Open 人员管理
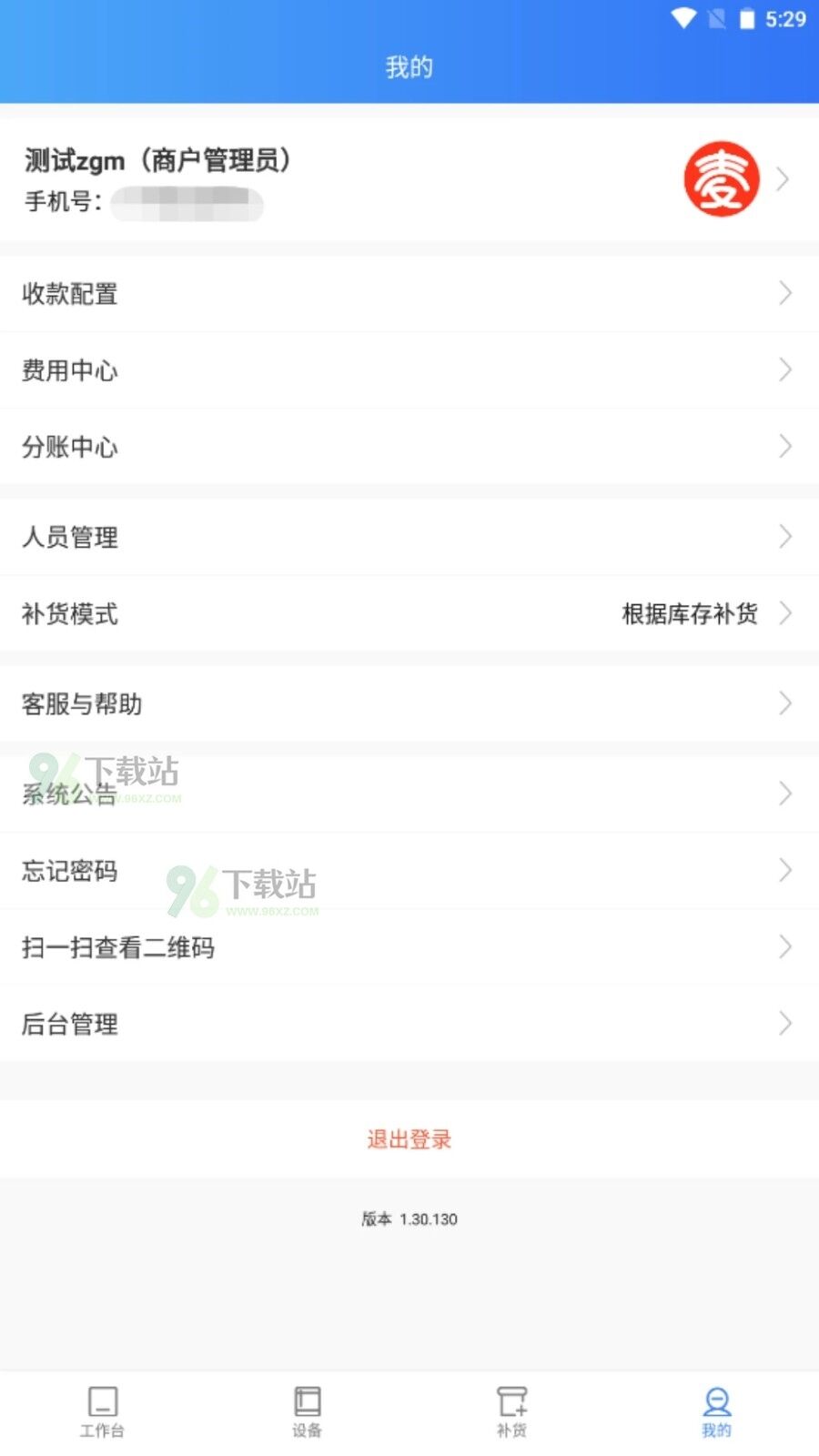819x1456 pixels. coord(409,537)
